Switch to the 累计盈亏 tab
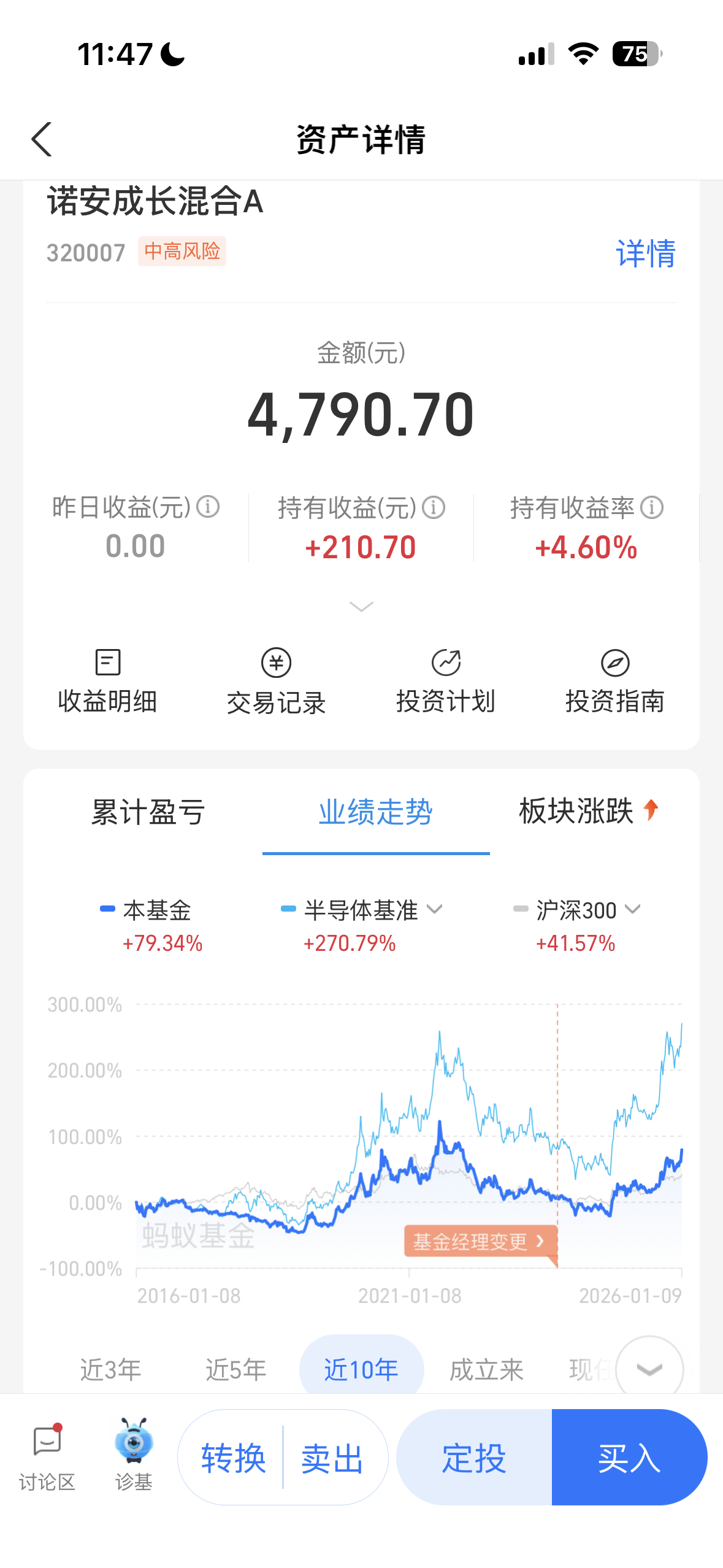Screen dimensions: 723x1568 (x=148, y=812)
